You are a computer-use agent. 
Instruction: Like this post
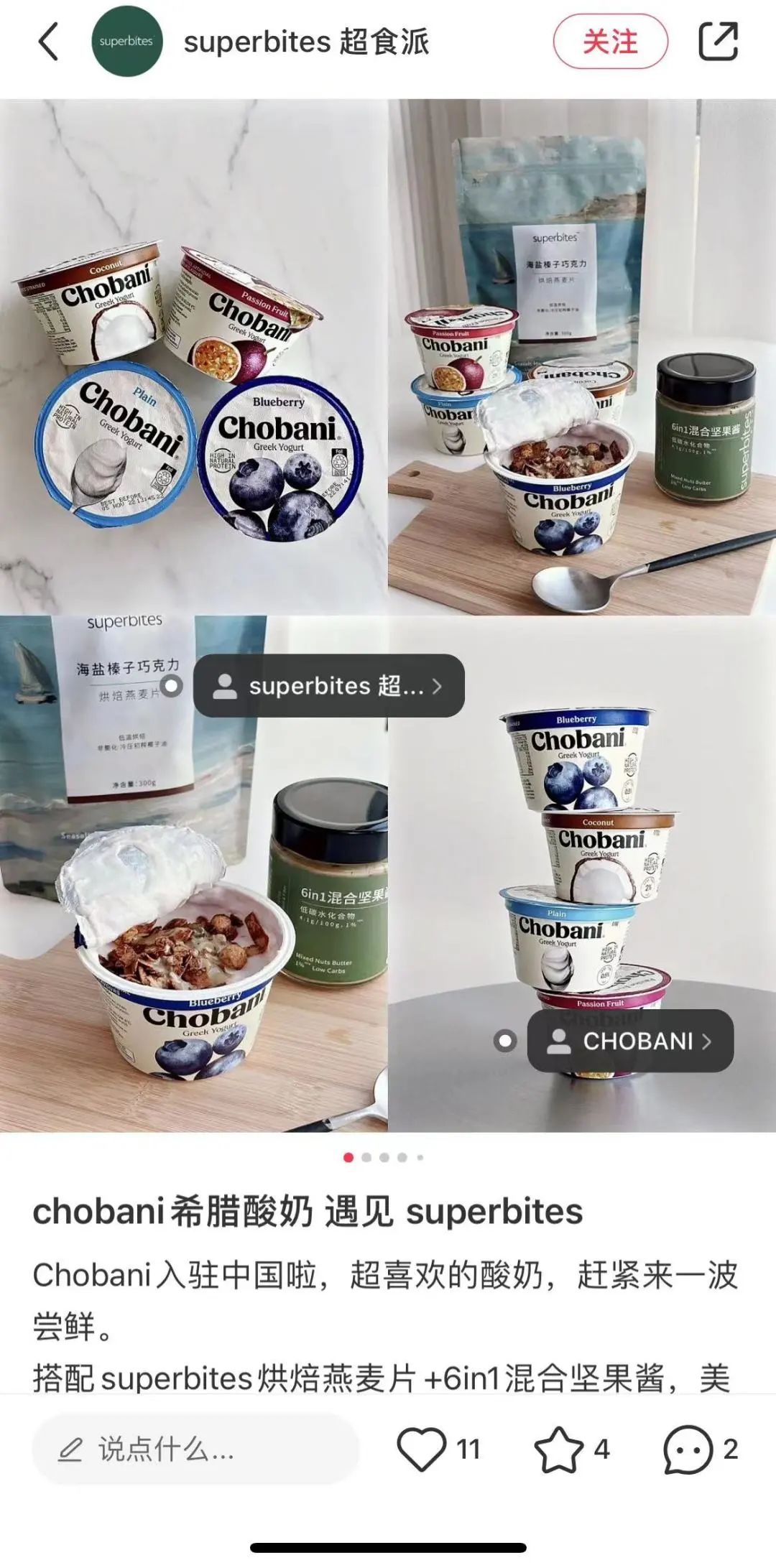(x=422, y=1449)
